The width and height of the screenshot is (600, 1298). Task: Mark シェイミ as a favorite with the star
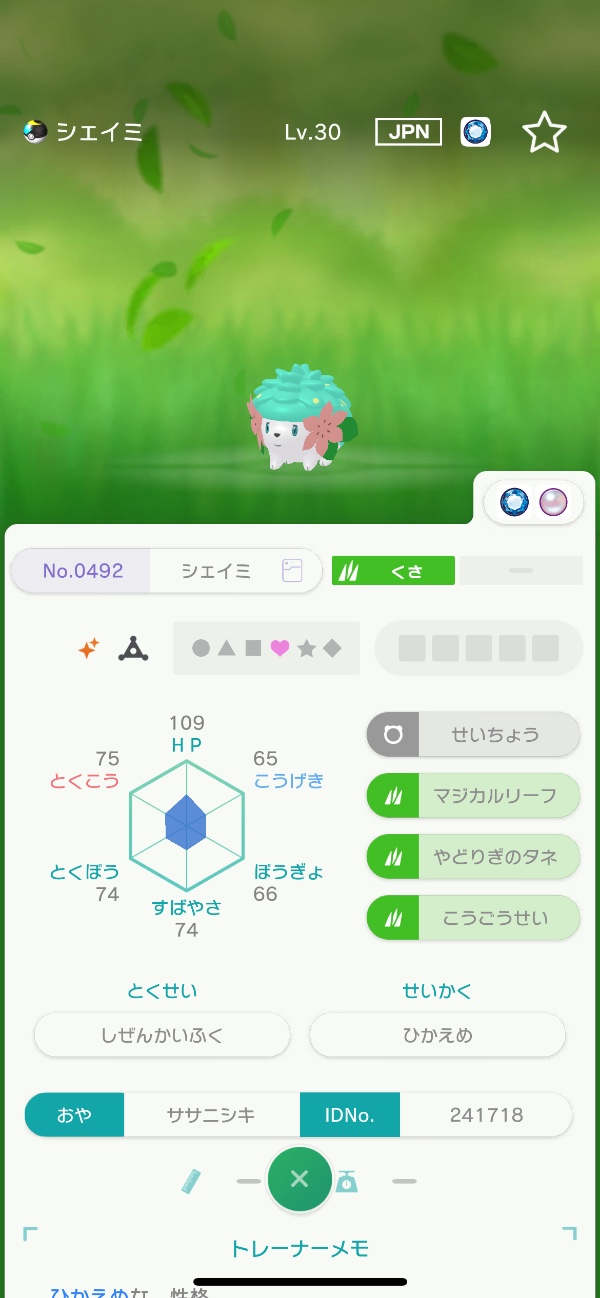(x=544, y=132)
